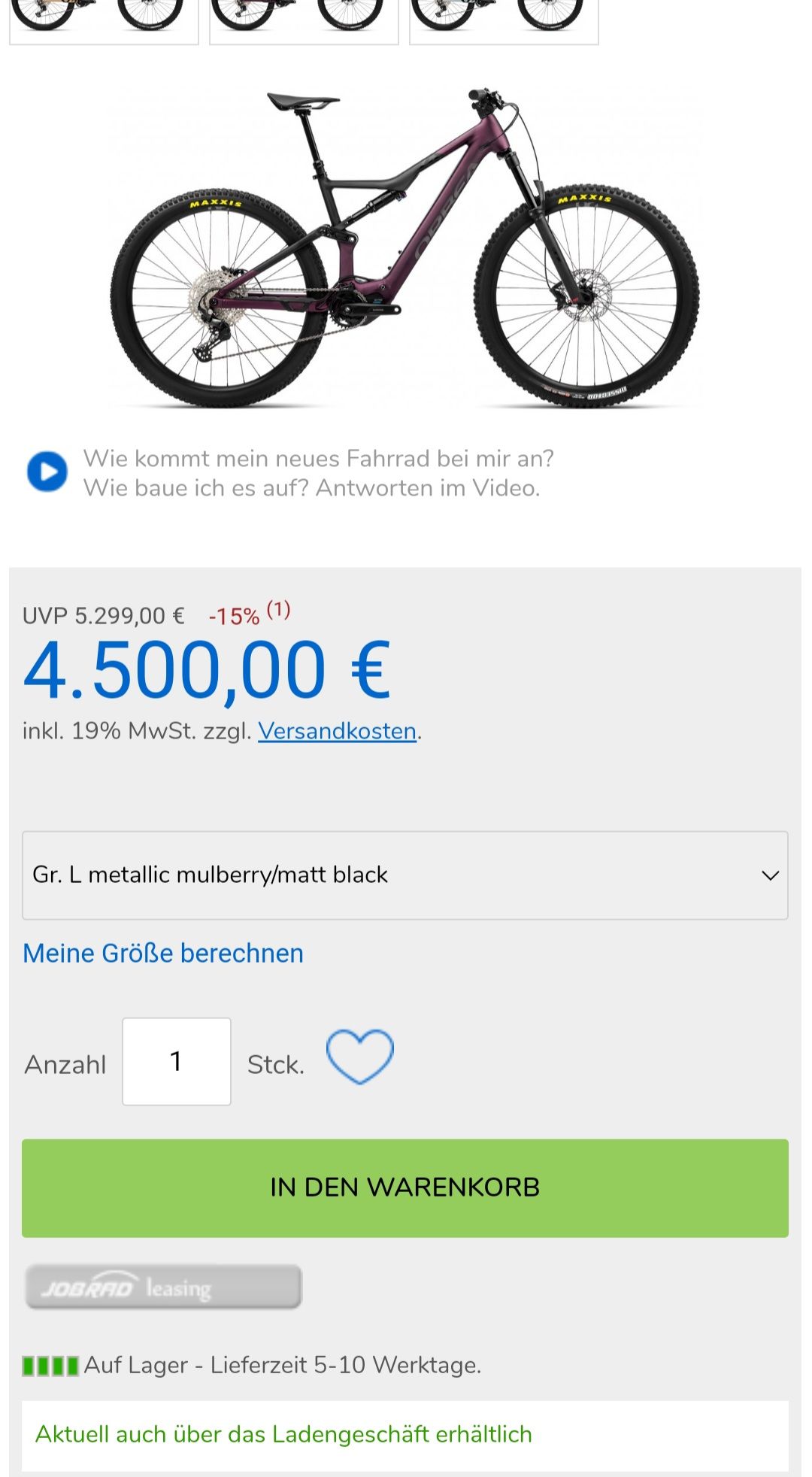Add bike to wishlist with heart

click(360, 1057)
